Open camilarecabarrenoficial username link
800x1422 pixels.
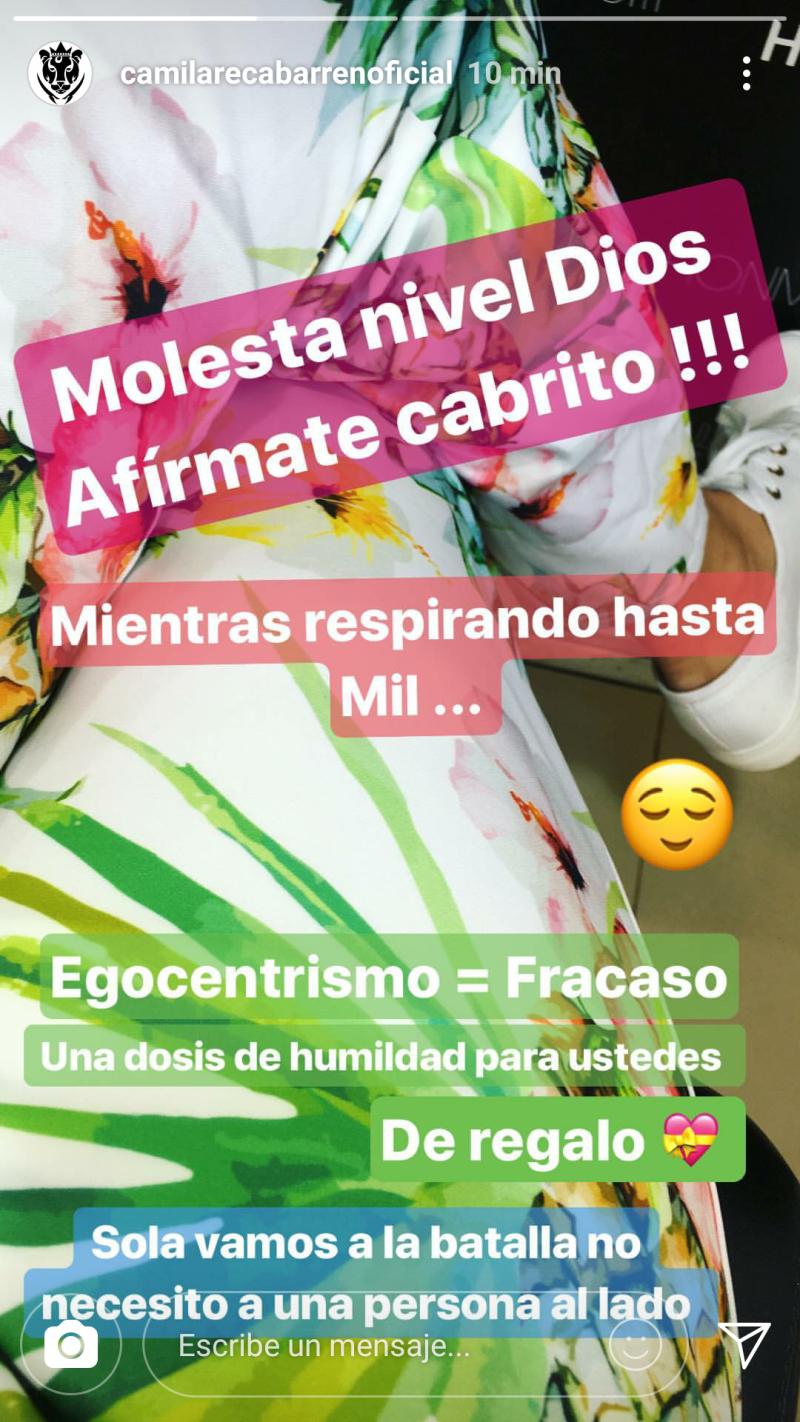(x=286, y=73)
